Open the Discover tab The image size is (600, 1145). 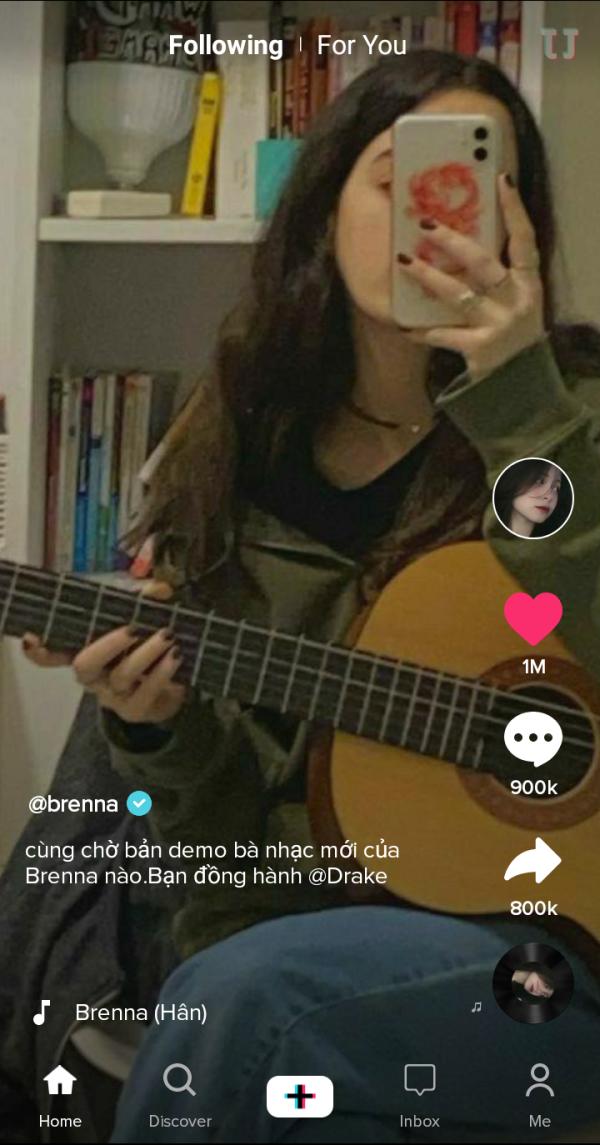click(x=180, y=1096)
